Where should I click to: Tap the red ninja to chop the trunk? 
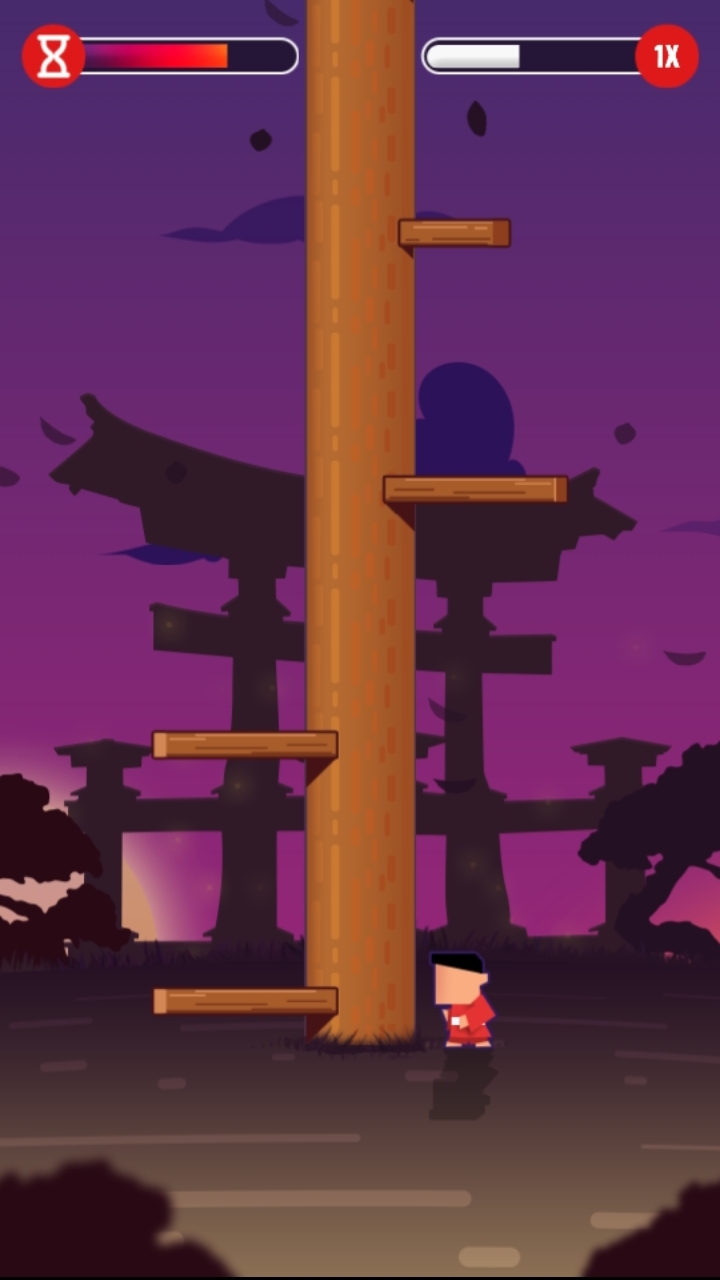point(462,1003)
